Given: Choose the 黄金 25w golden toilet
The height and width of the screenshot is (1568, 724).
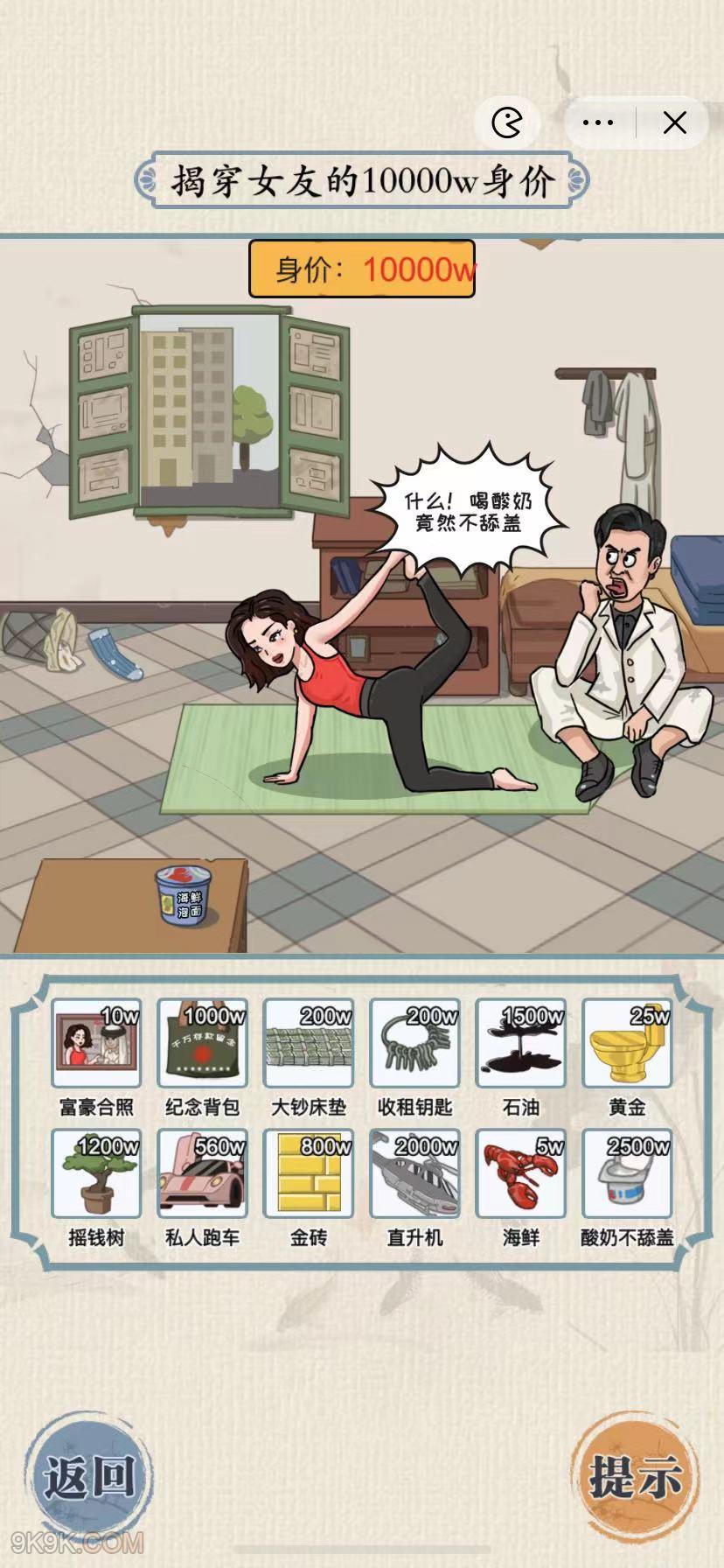Looking at the screenshot, I should (627, 1044).
